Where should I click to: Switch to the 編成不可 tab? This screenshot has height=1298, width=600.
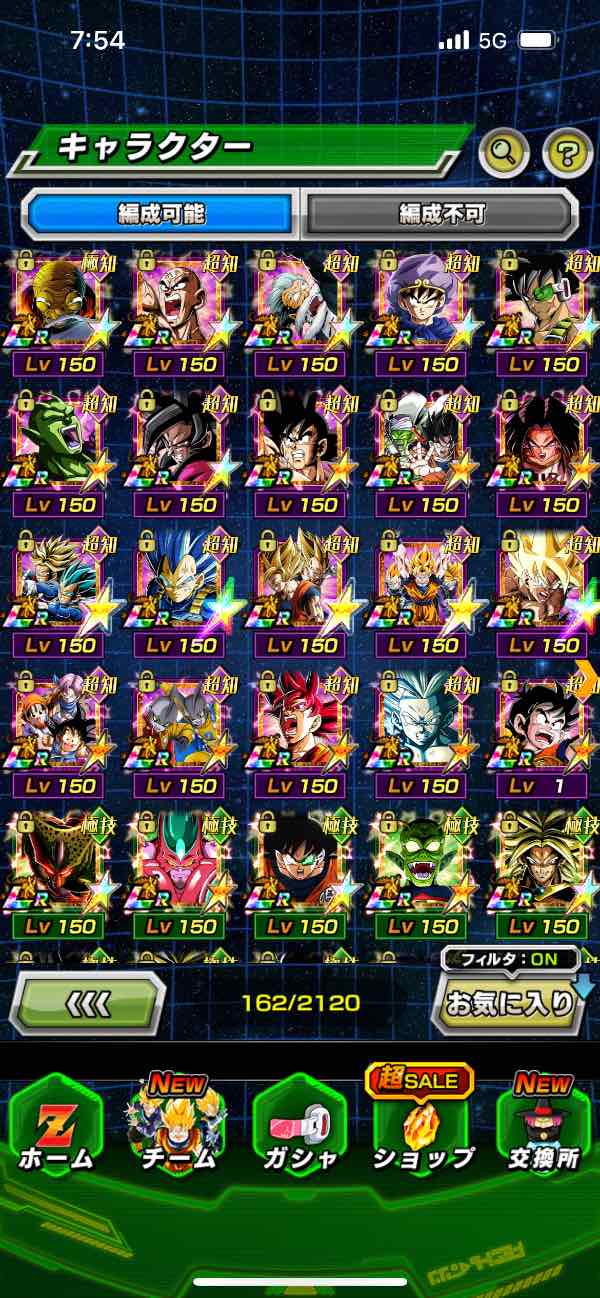(441, 213)
